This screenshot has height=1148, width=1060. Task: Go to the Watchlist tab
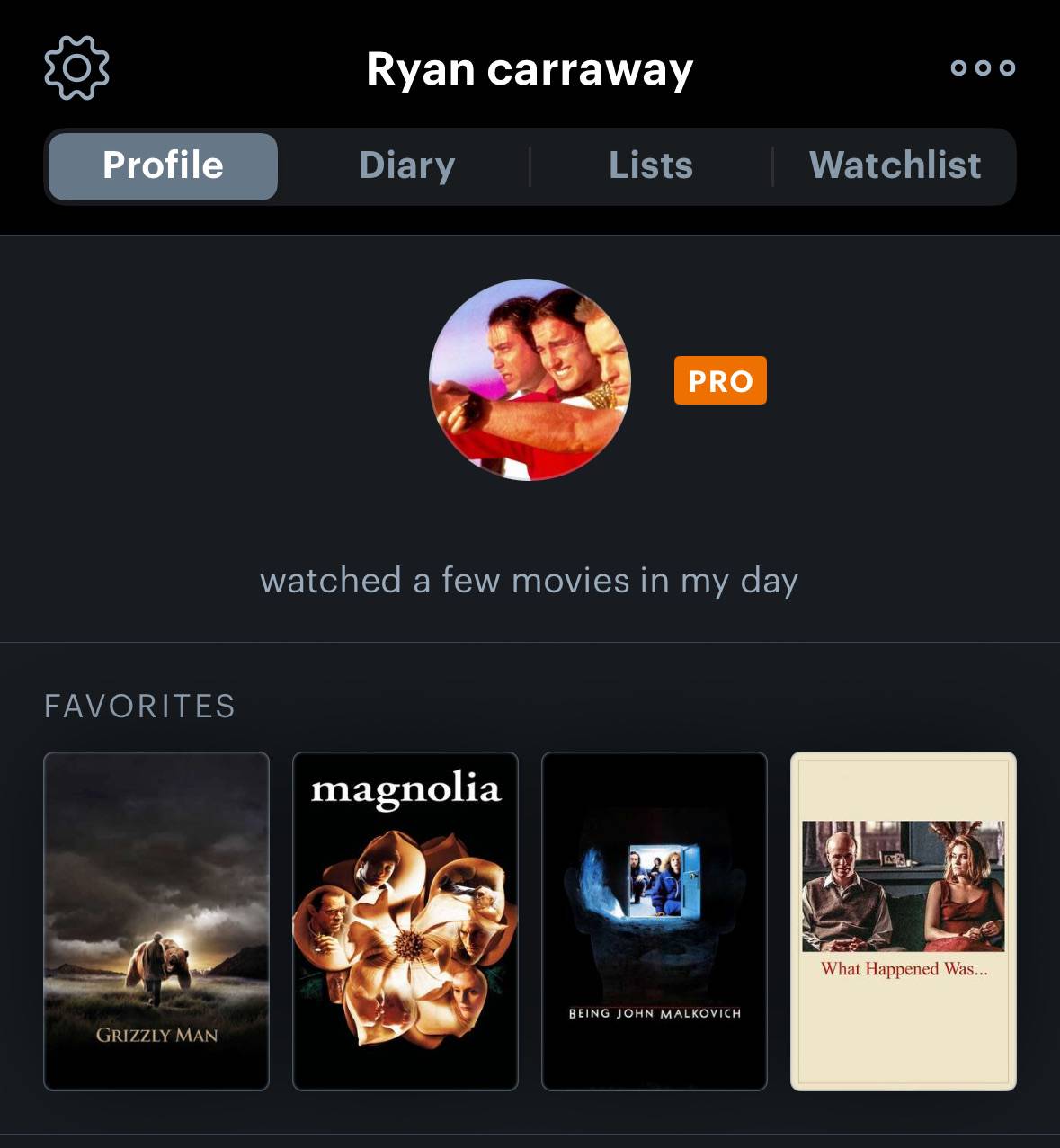[x=895, y=166]
